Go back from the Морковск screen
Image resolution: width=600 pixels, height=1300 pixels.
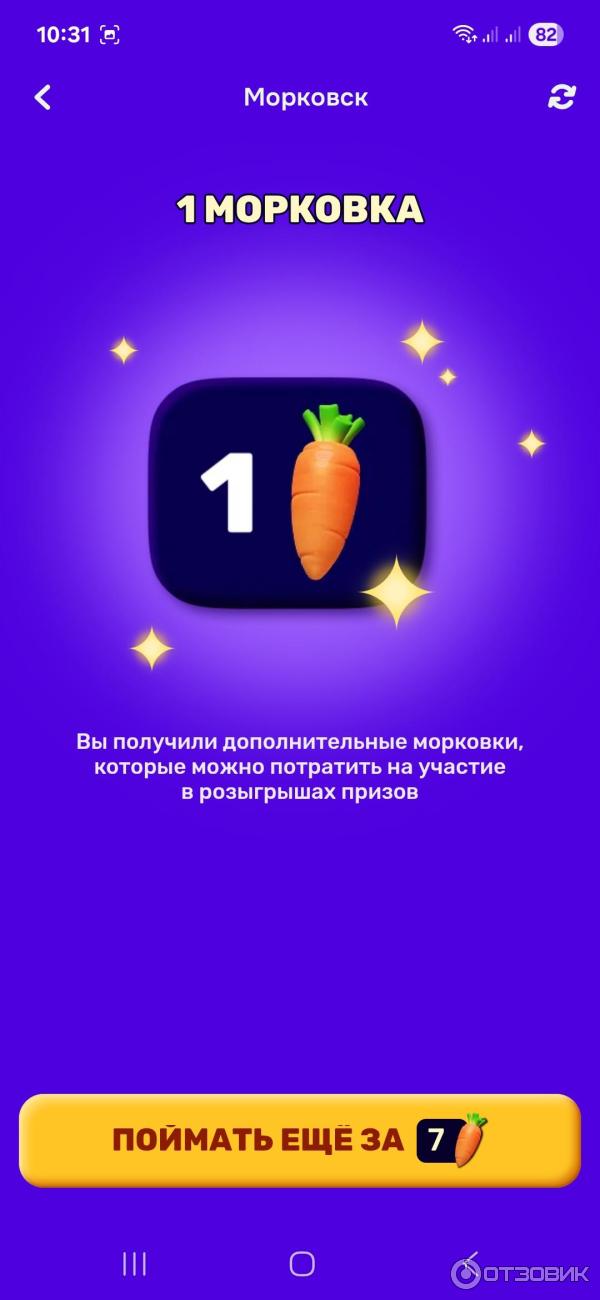(43, 97)
